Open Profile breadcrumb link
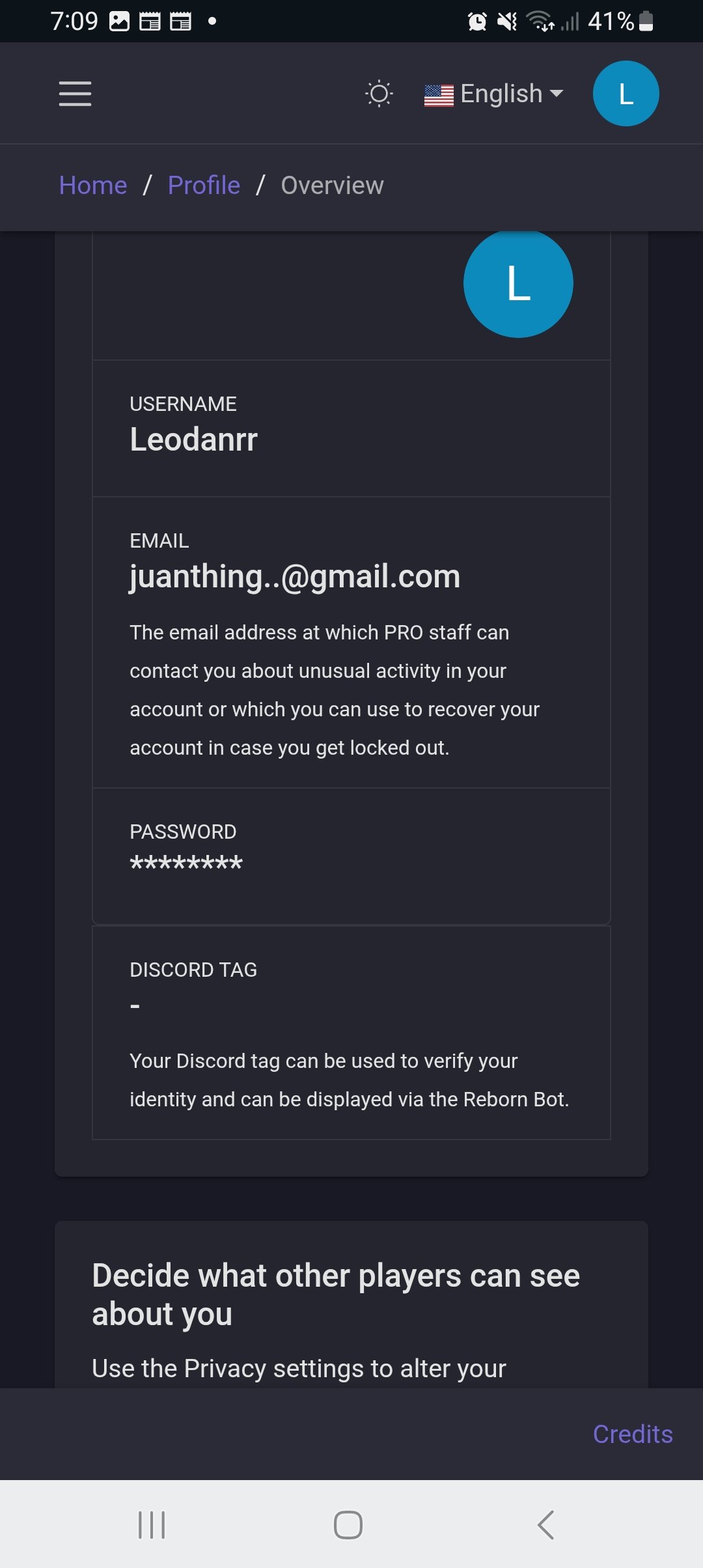The width and height of the screenshot is (703, 1568). (x=204, y=186)
